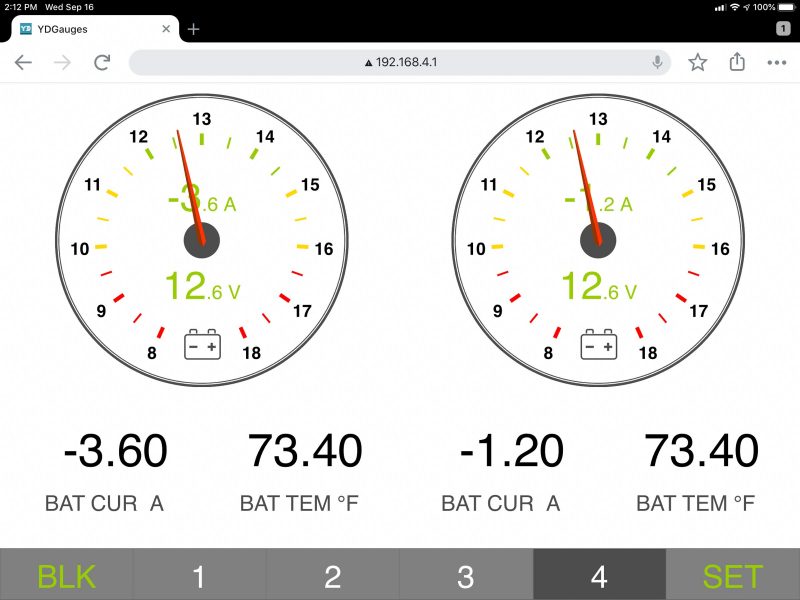Switch to gauge page 2
Screen dimensions: 800x600
[x=332, y=576]
